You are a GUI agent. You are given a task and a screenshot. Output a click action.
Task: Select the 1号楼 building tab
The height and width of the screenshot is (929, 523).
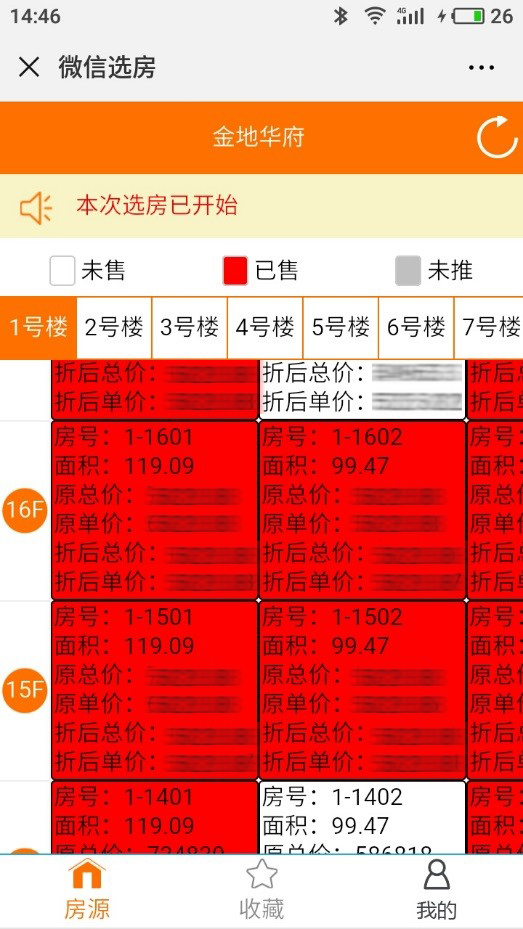click(38, 327)
